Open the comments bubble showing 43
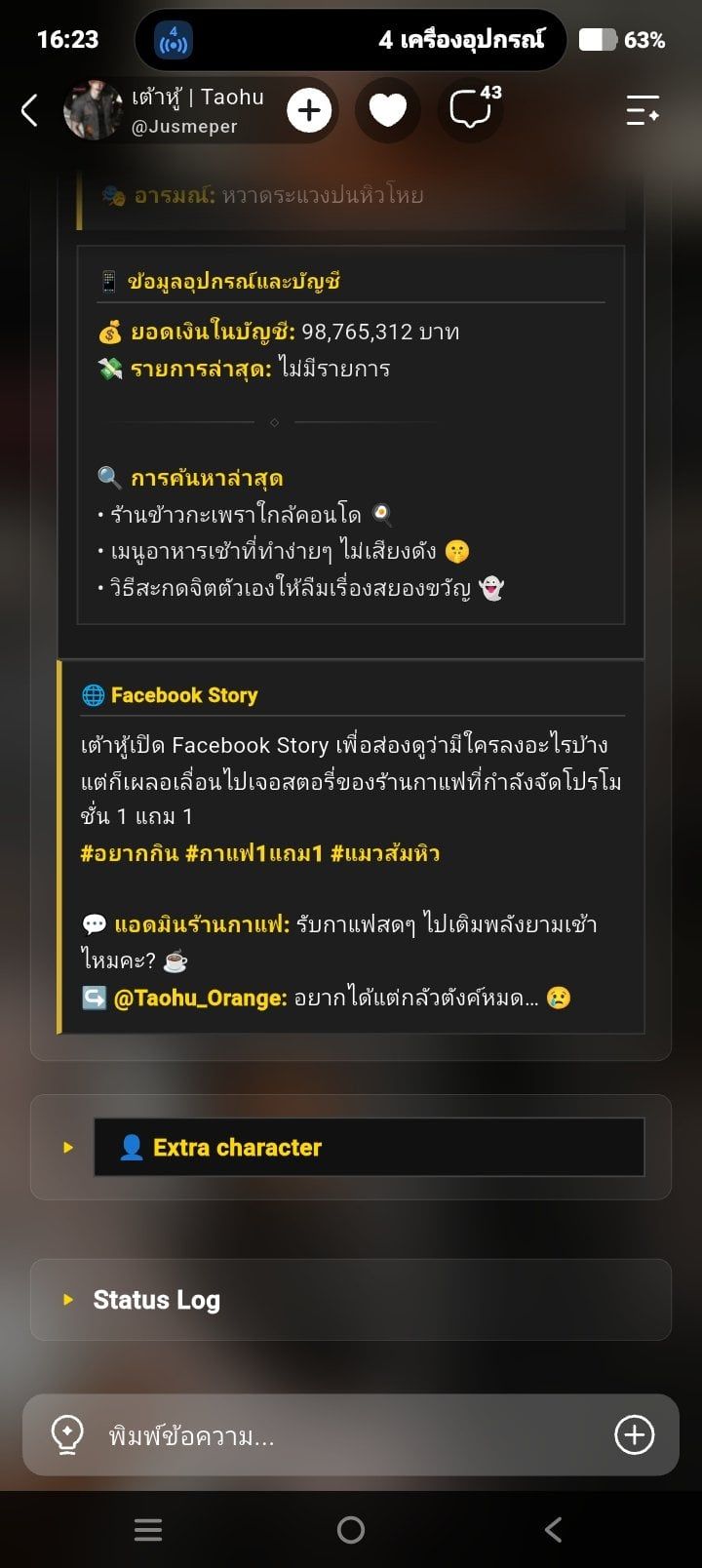Image resolution: width=702 pixels, height=1568 pixels. (473, 109)
